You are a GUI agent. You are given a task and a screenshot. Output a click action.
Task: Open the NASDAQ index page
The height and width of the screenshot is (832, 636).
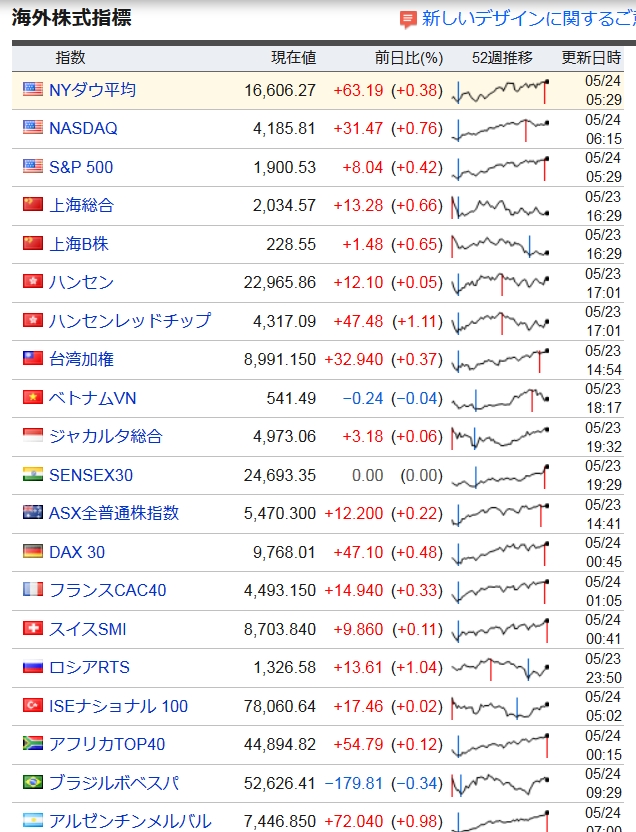(x=83, y=128)
